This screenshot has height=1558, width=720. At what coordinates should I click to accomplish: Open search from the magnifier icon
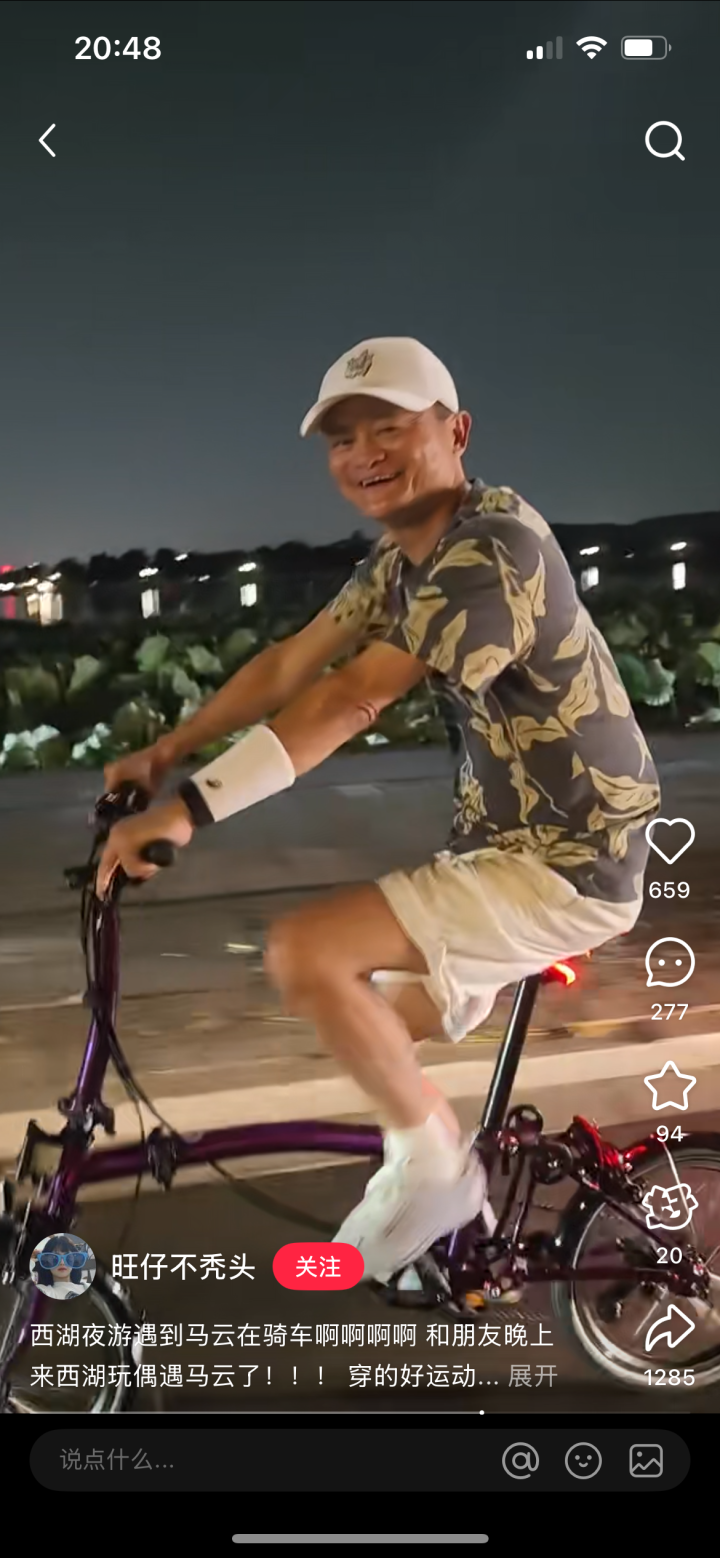point(664,141)
